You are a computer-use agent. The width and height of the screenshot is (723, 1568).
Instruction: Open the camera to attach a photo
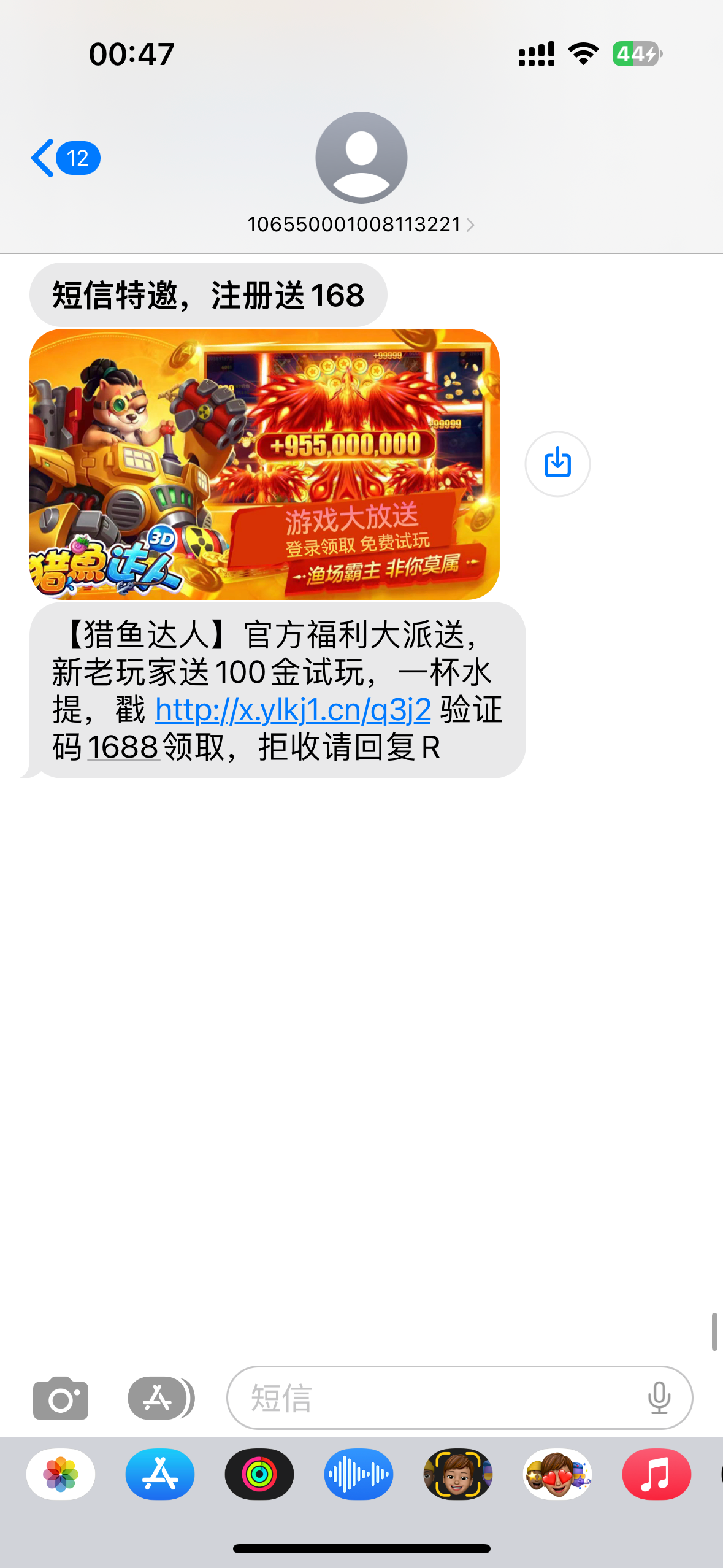pos(61,1398)
